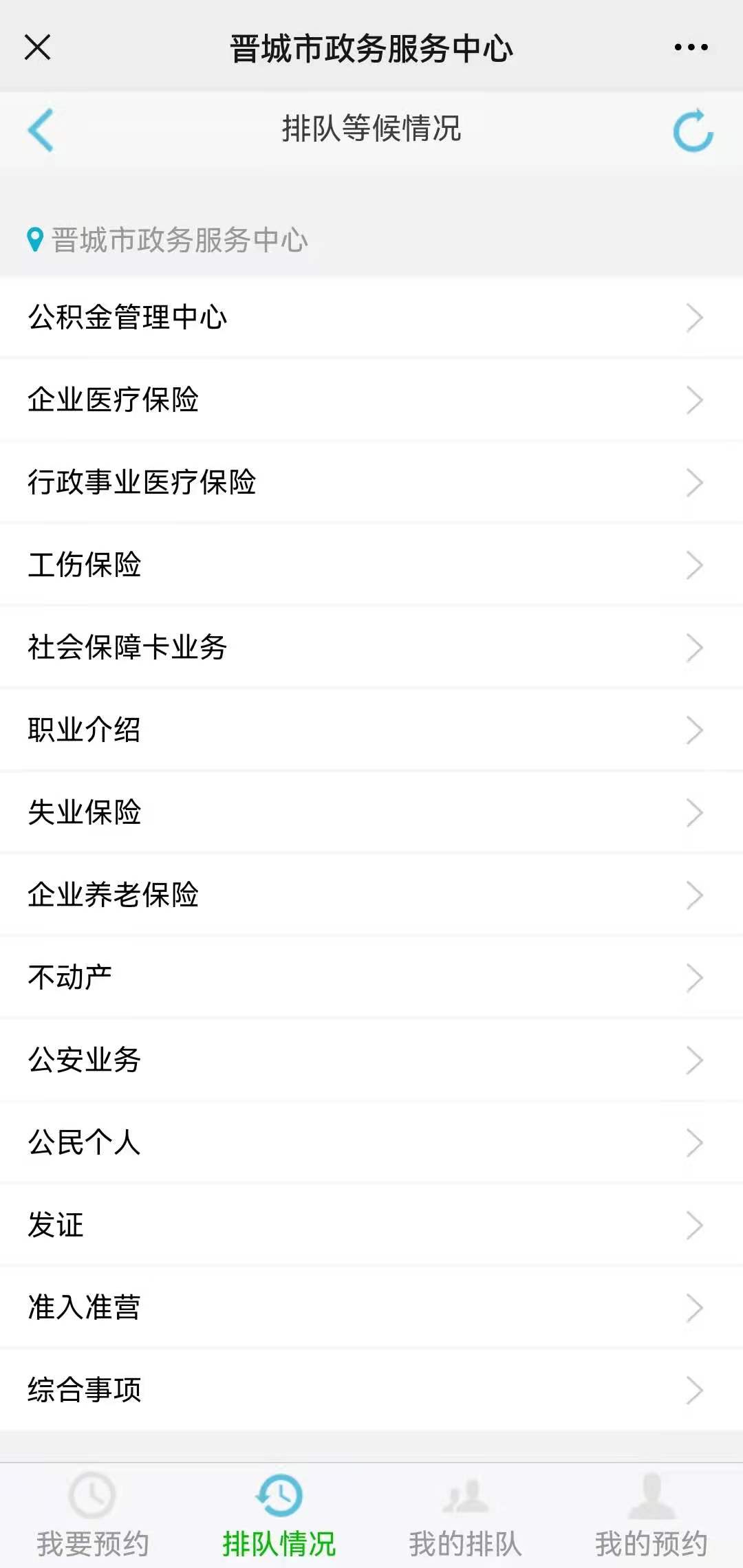Refresh the queue waiting status
Screen dimensions: 743x1568
pos(693,129)
